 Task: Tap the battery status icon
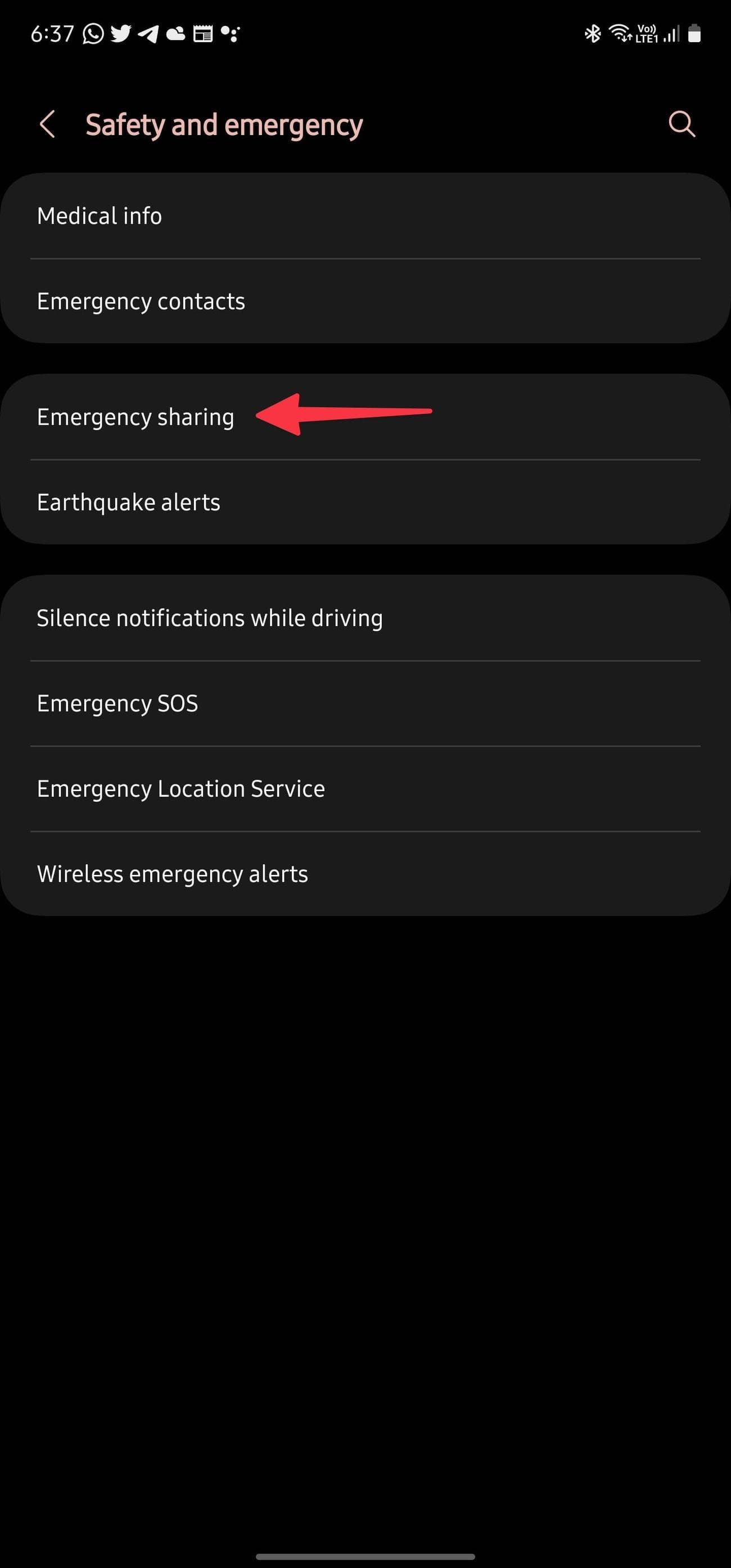coord(695,34)
